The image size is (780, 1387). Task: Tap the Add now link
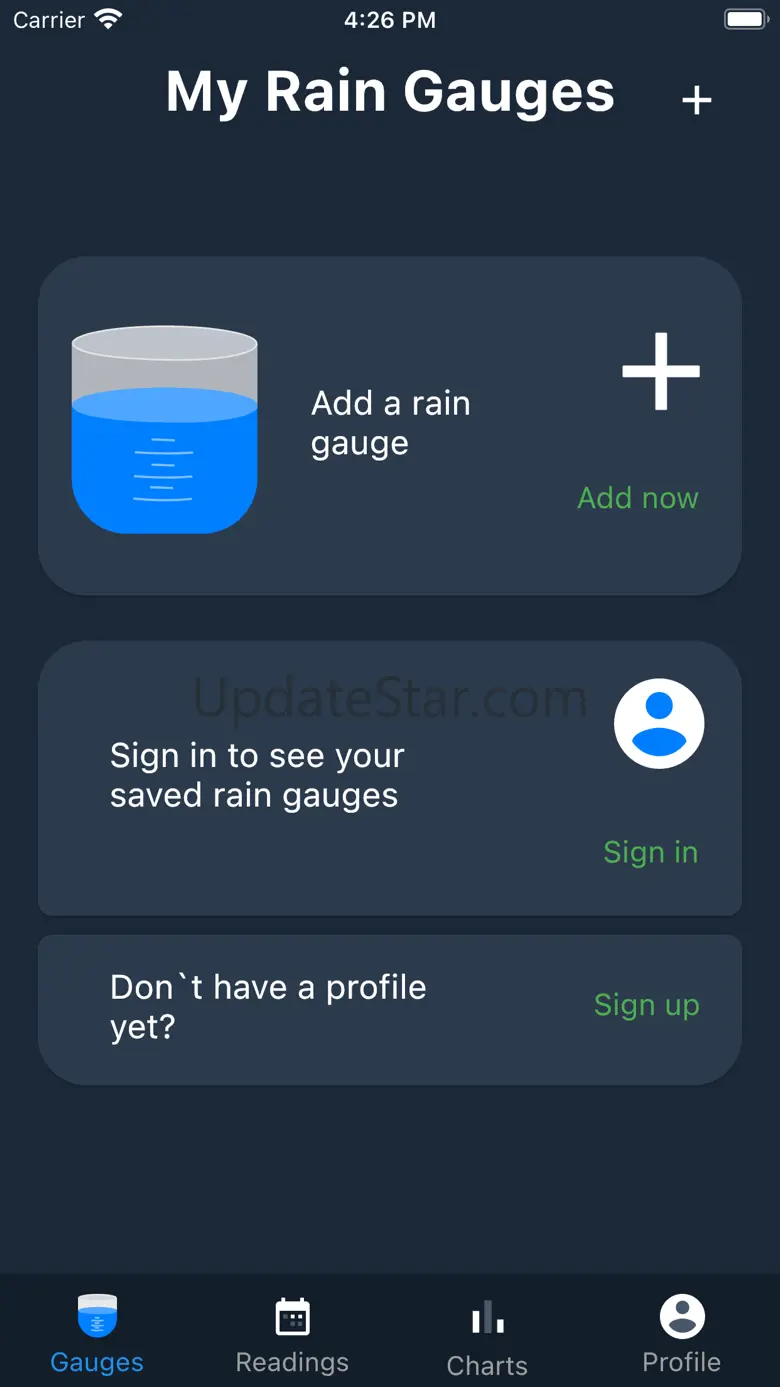pos(638,498)
